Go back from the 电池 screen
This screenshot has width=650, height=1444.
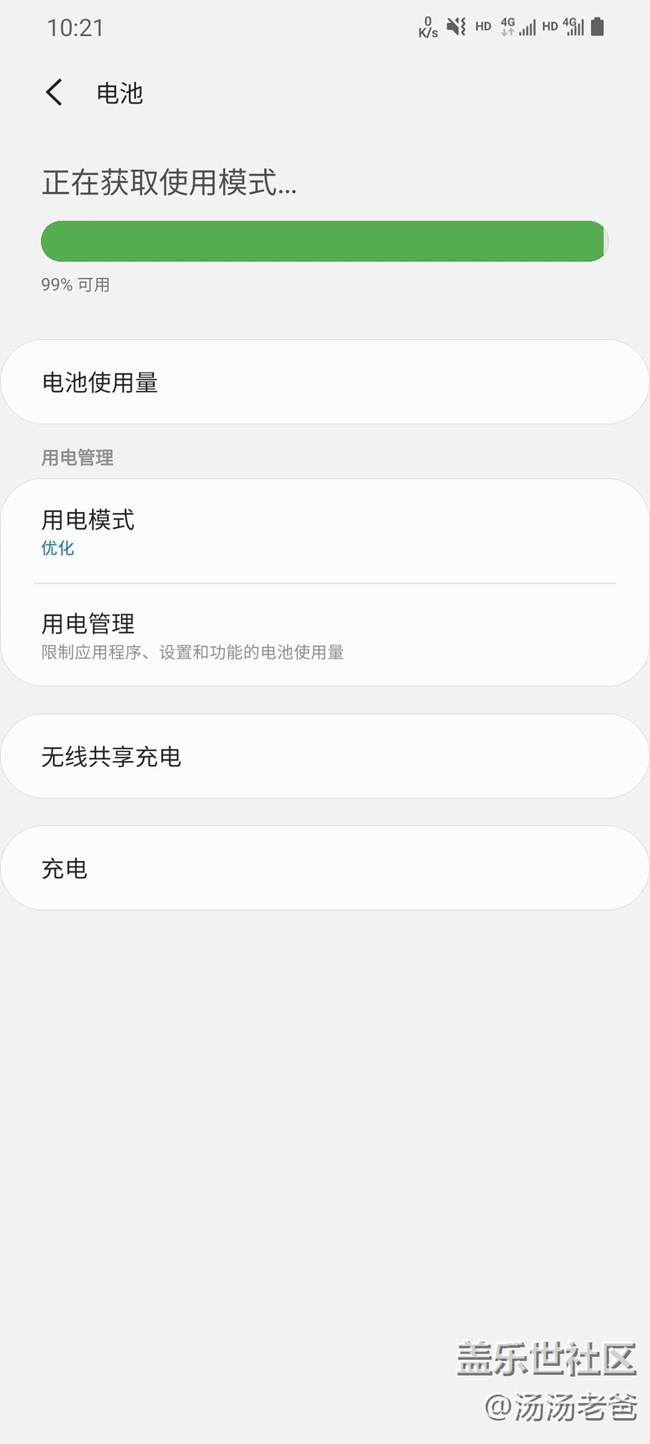click(x=55, y=93)
